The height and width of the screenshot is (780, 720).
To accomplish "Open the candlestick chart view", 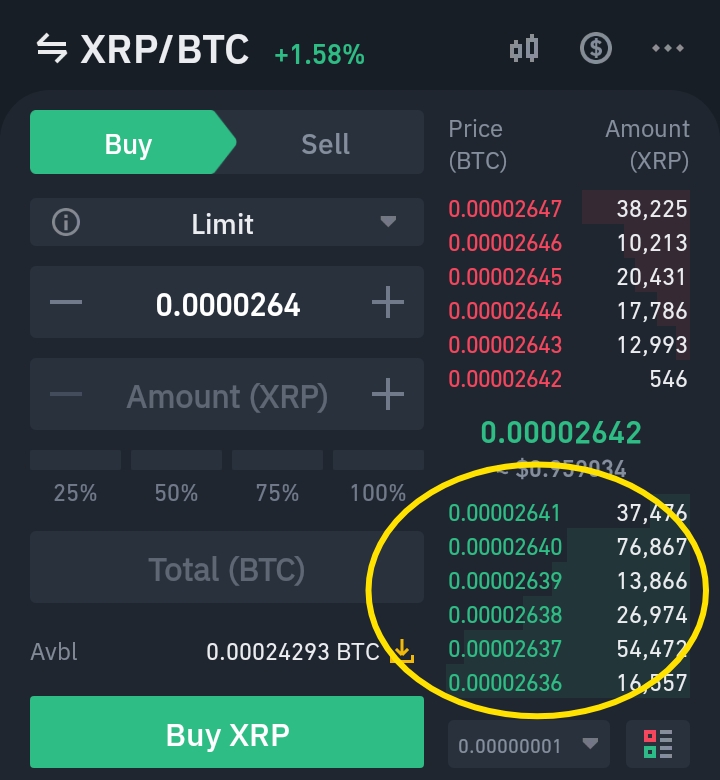I will (524, 48).
